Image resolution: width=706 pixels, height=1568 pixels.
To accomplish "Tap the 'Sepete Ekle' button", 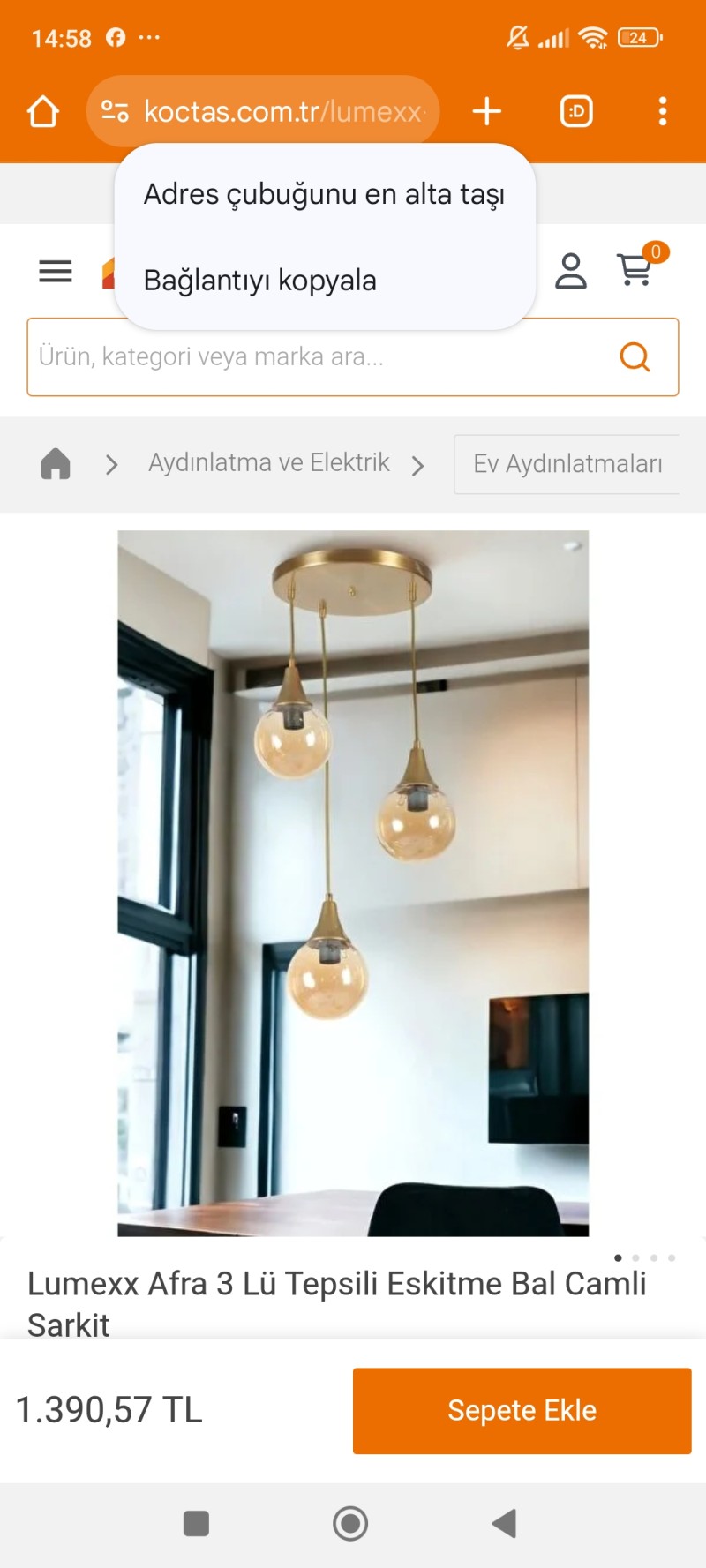I will (x=522, y=1410).
